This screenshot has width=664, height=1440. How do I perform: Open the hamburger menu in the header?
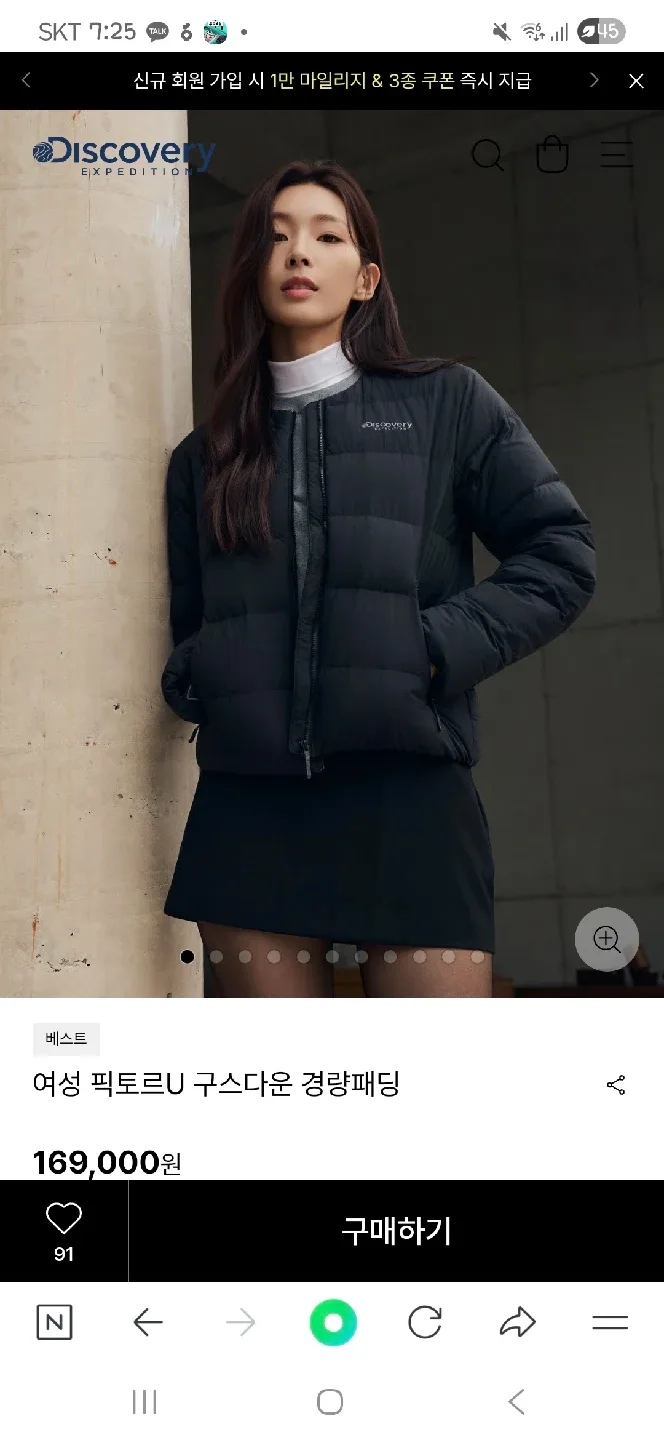(x=616, y=155)
